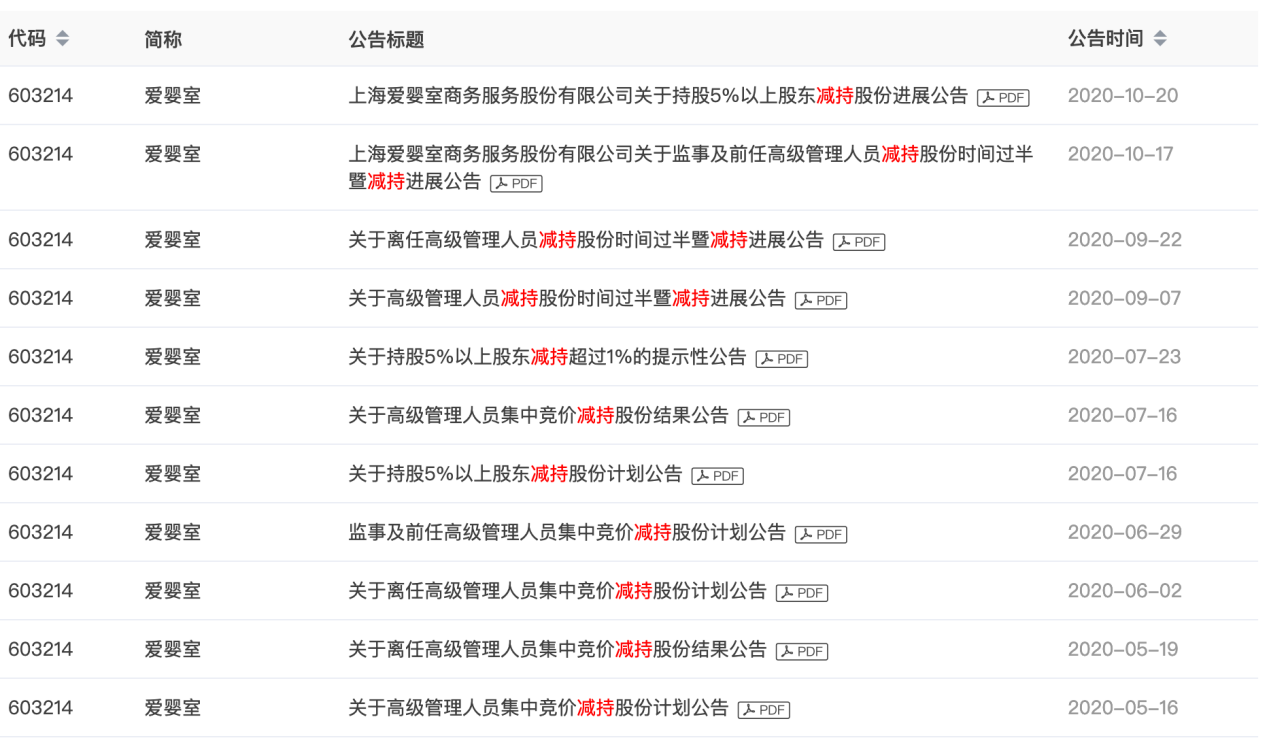The height and width of the screenshot is (751, 1269).
Task: Sort the list by 代码 column
Action: 63,39
